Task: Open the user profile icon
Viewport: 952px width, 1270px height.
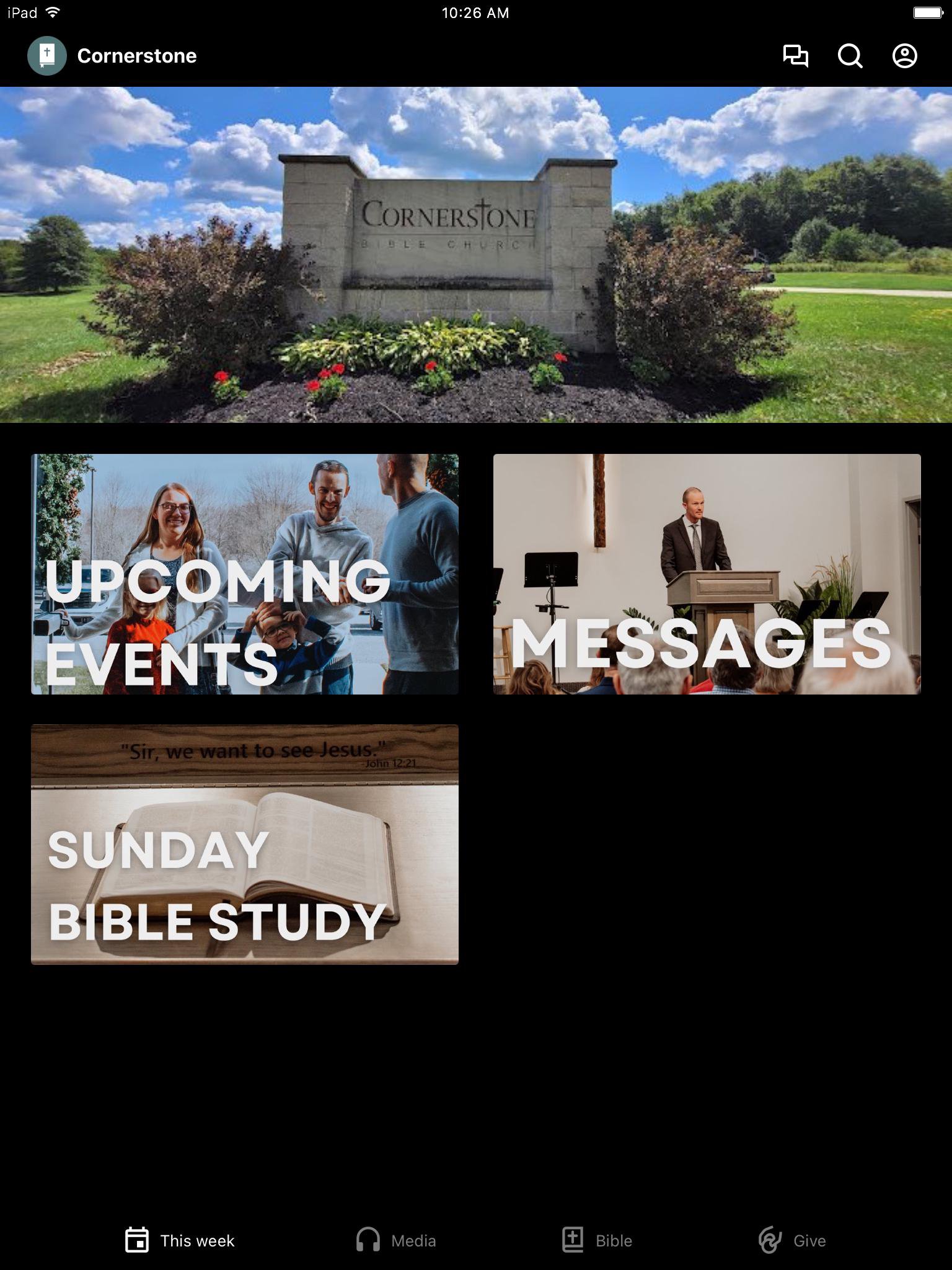Action: 904,56
